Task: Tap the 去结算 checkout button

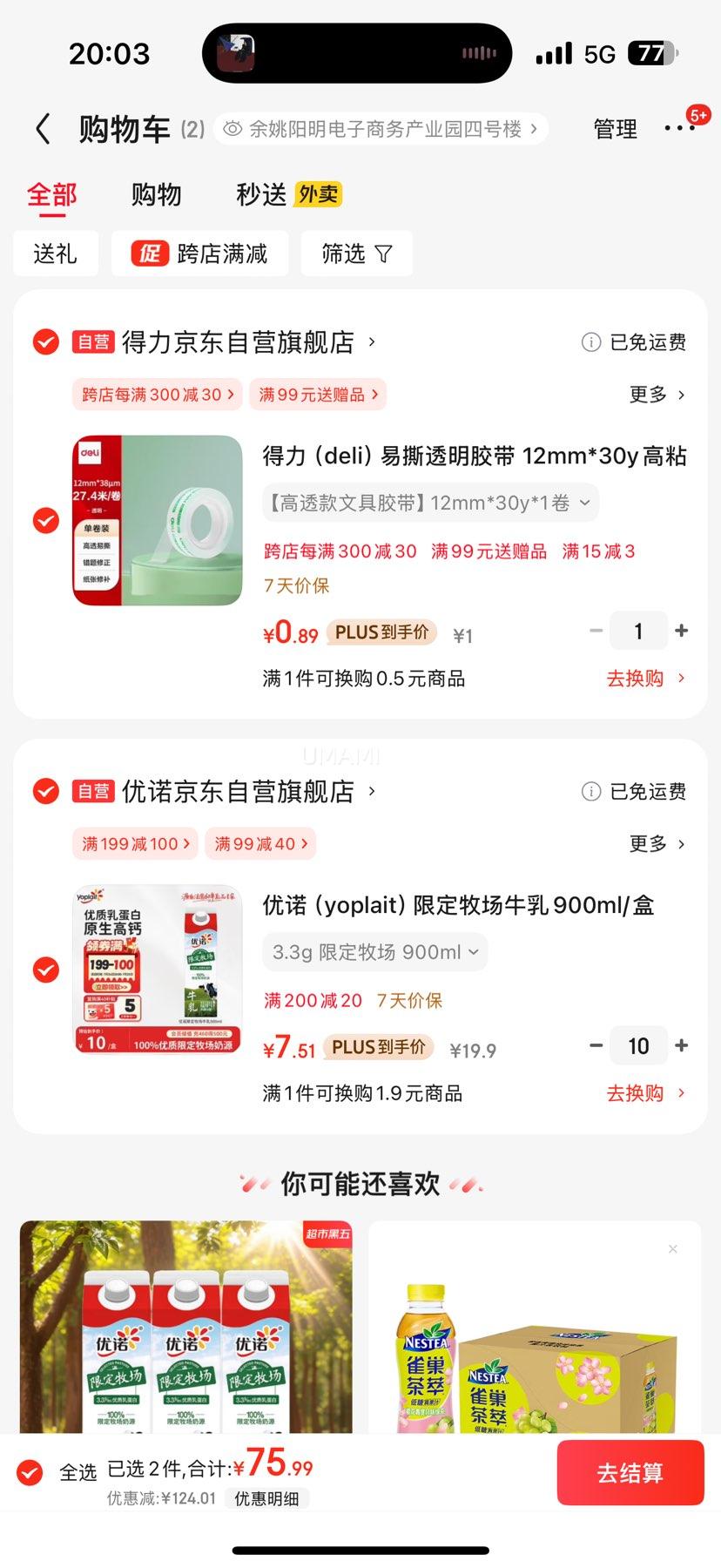Action: (630, 1472)
